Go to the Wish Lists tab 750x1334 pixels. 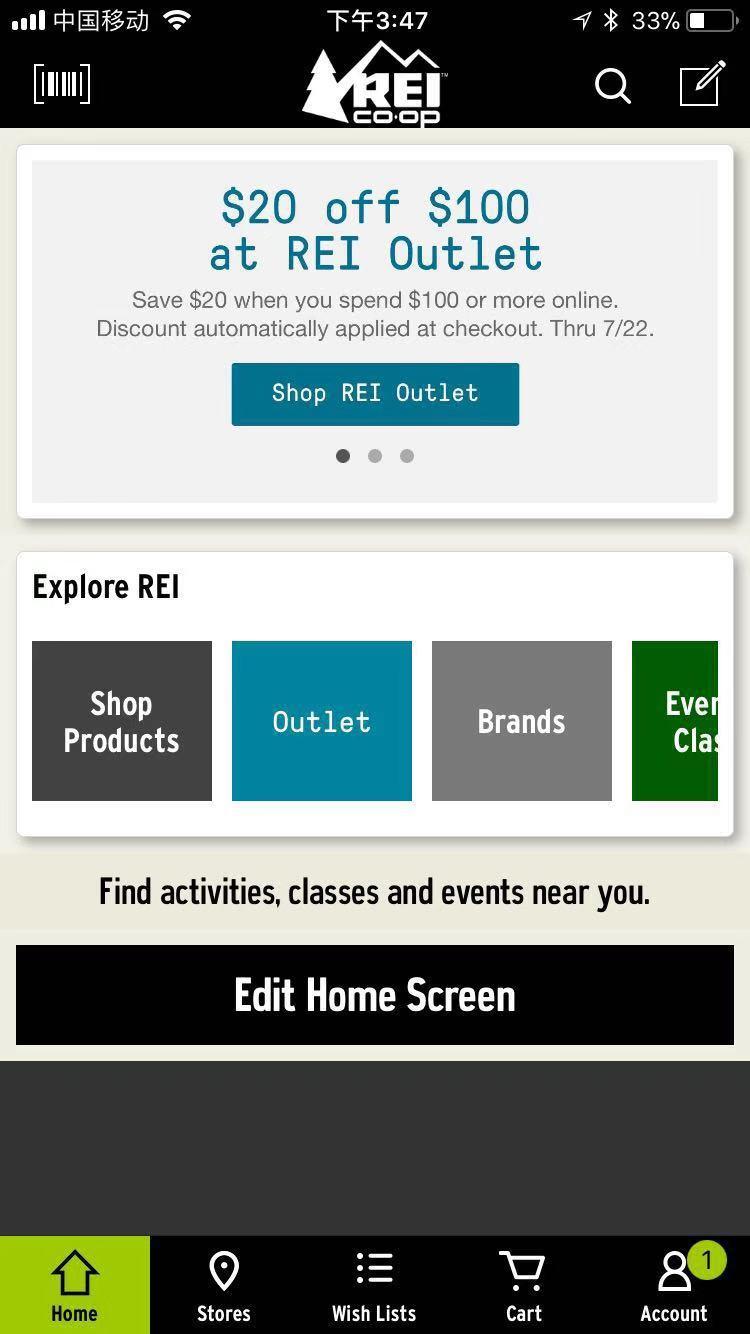[374, 1286]
